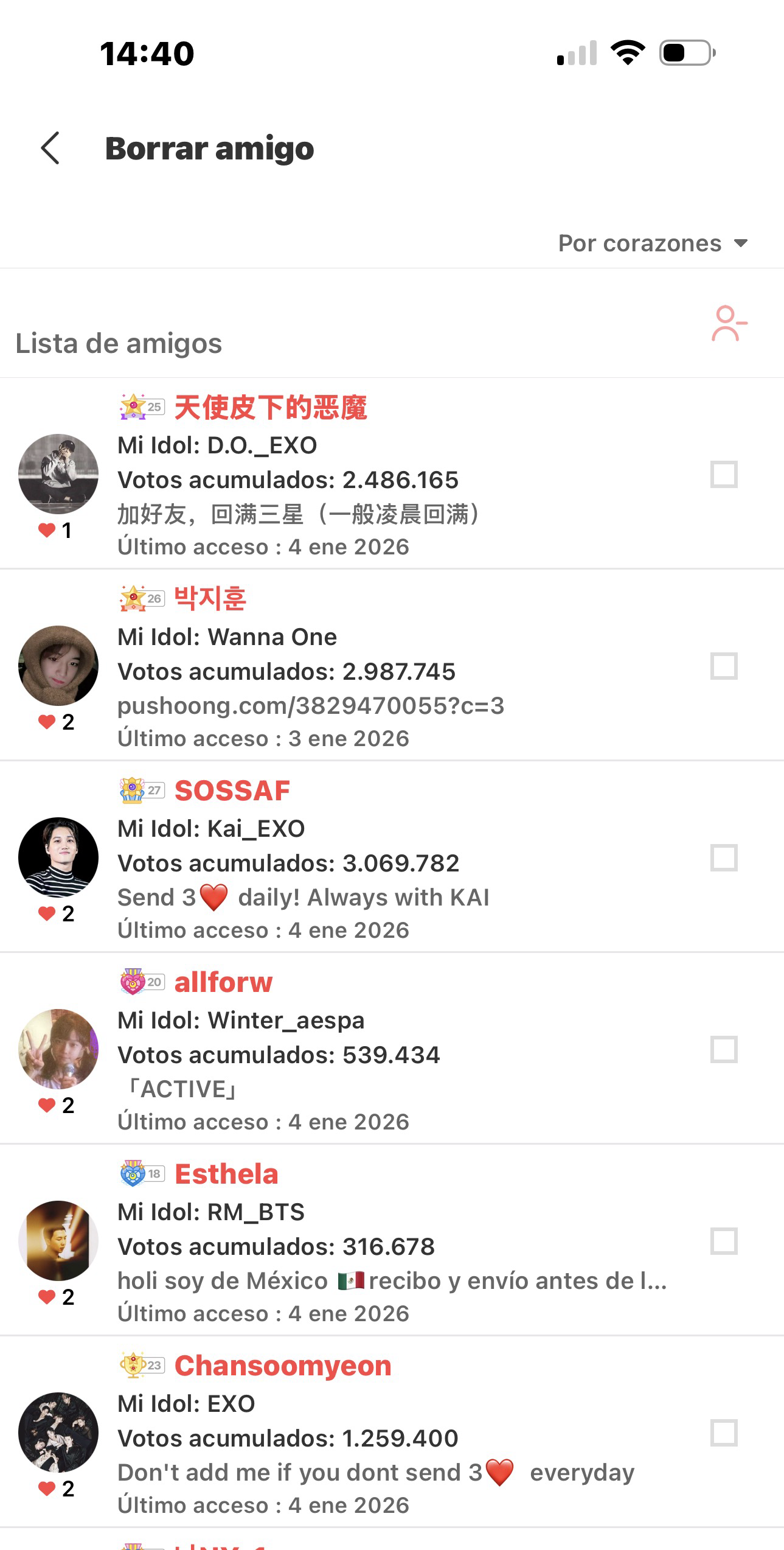The image size is (784, 1550).
Task: Mark SOSSAF's checkbox for deletion
Action: coord(724,858)
